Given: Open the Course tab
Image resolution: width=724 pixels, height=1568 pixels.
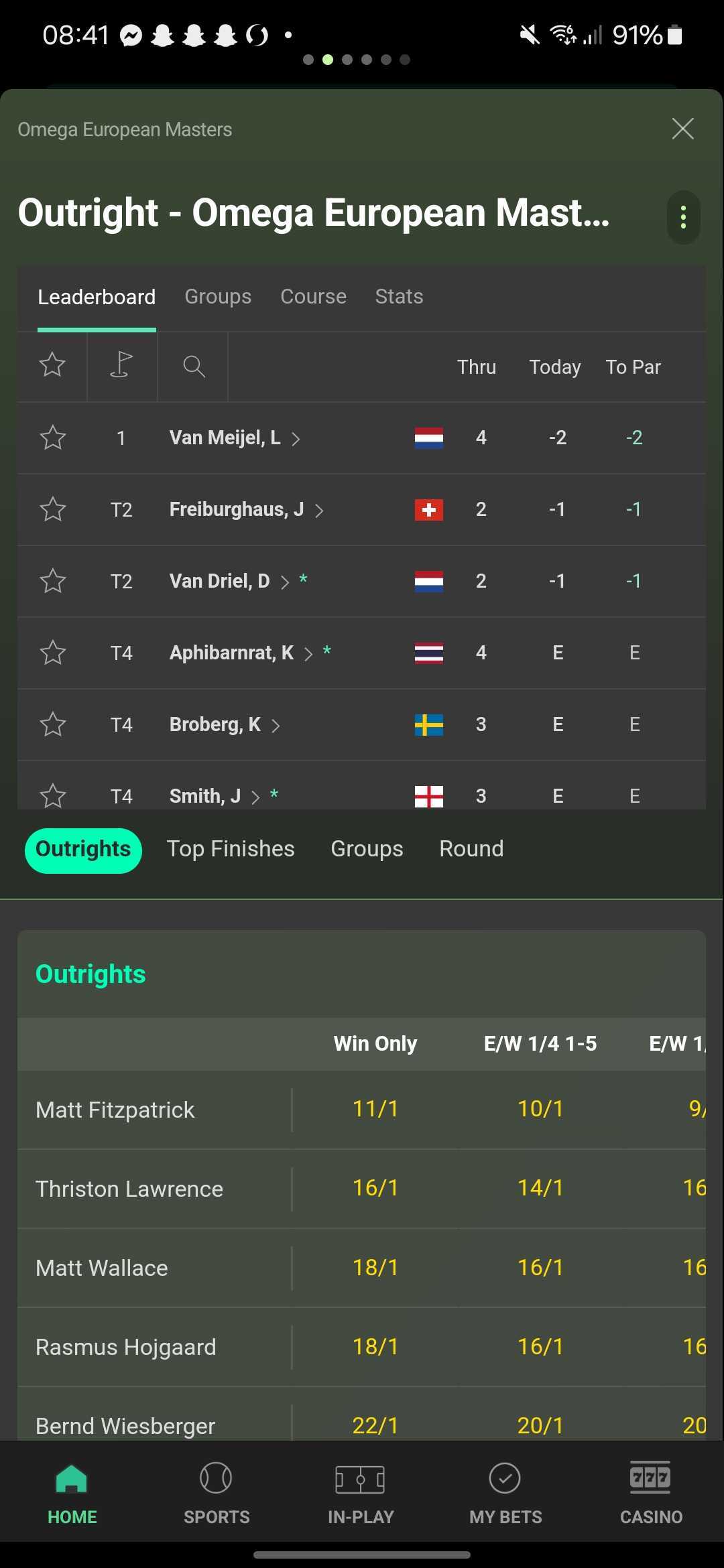Looking at the screenshot, I should (313, 296).
